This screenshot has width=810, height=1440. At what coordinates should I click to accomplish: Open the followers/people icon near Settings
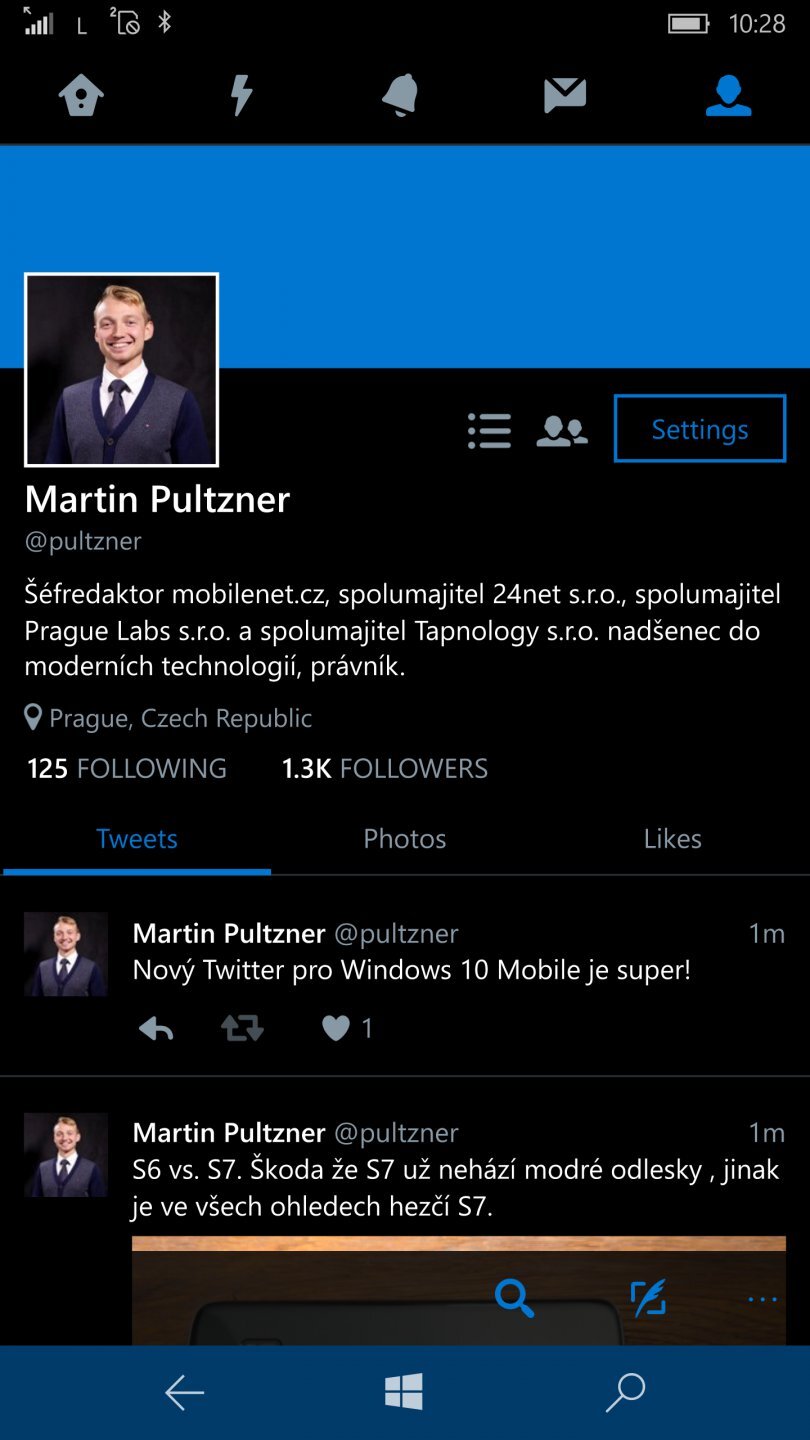561,429
